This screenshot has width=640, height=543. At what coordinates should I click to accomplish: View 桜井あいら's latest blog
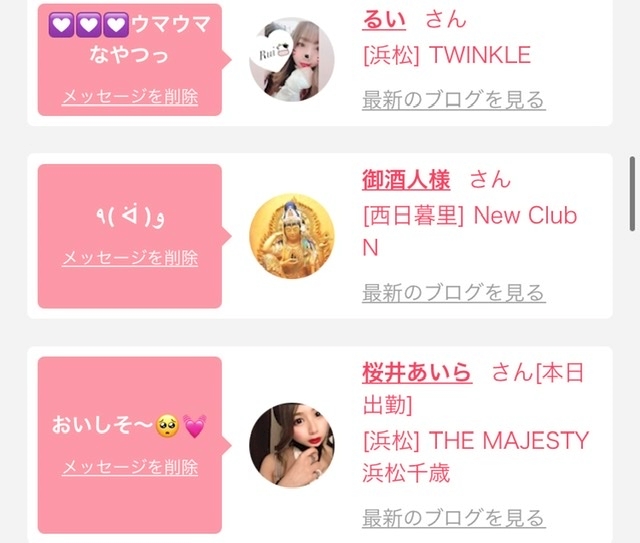coord(454,518)
